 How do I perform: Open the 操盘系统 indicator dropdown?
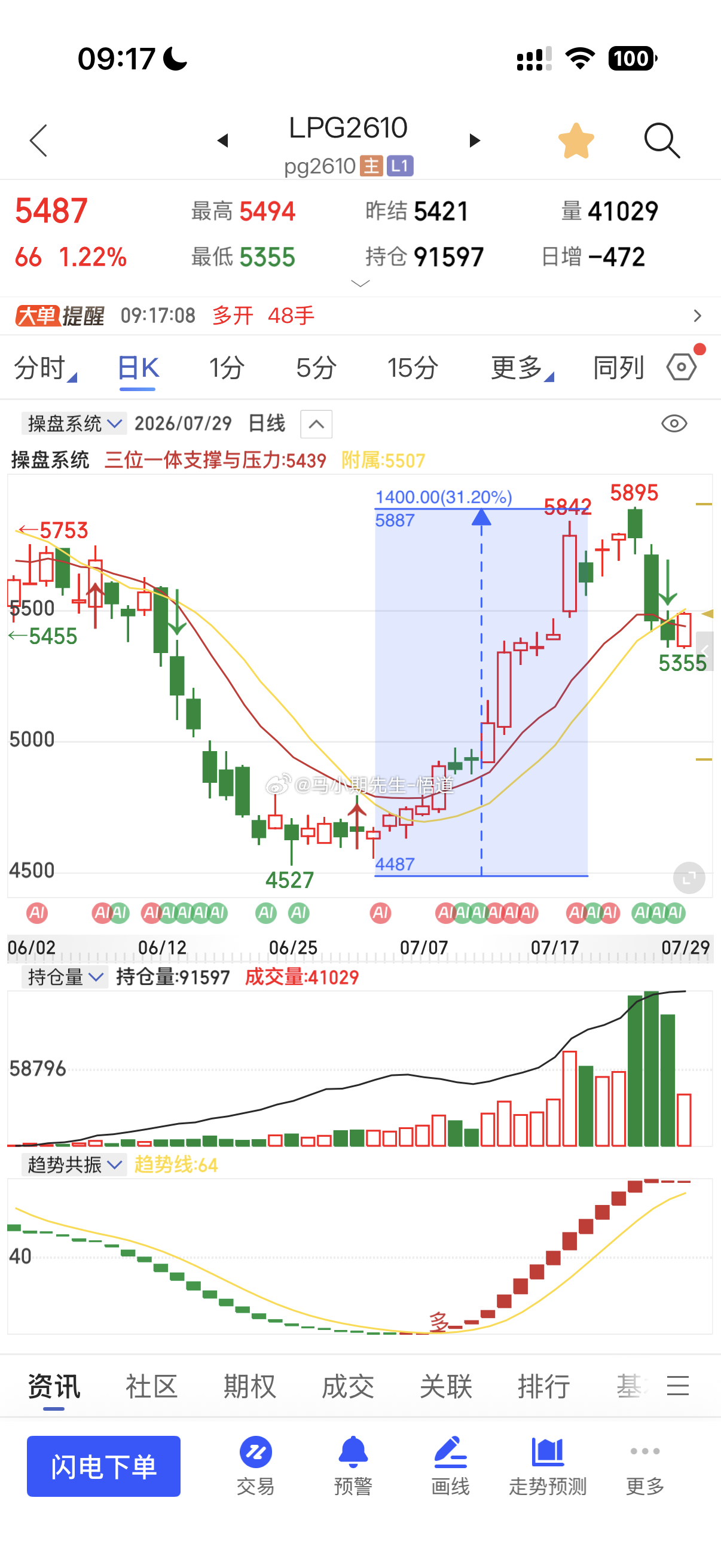coord(74,423)
